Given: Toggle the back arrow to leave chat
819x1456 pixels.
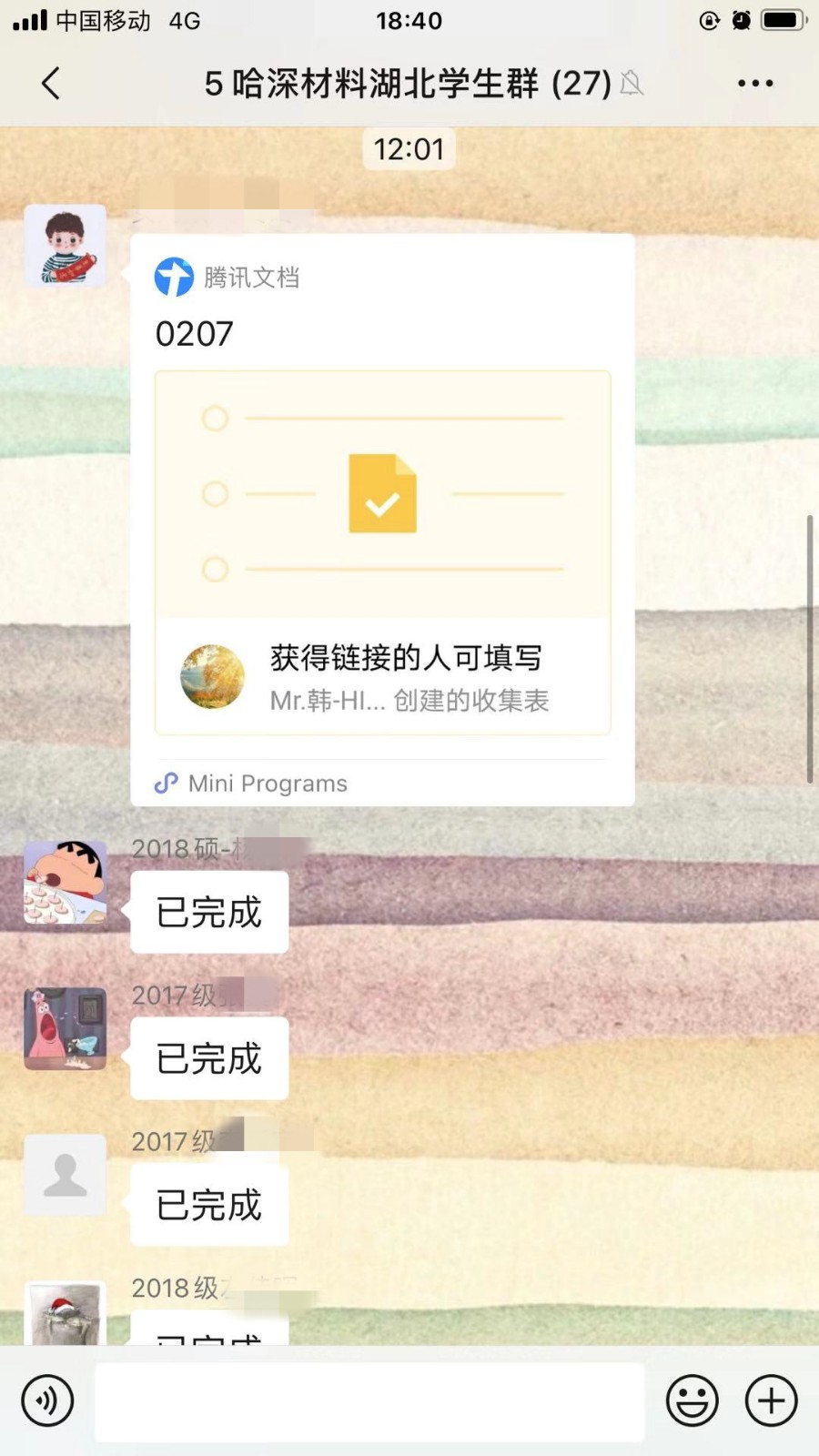Looking at the screenshot, I should (x=50, y=83).
